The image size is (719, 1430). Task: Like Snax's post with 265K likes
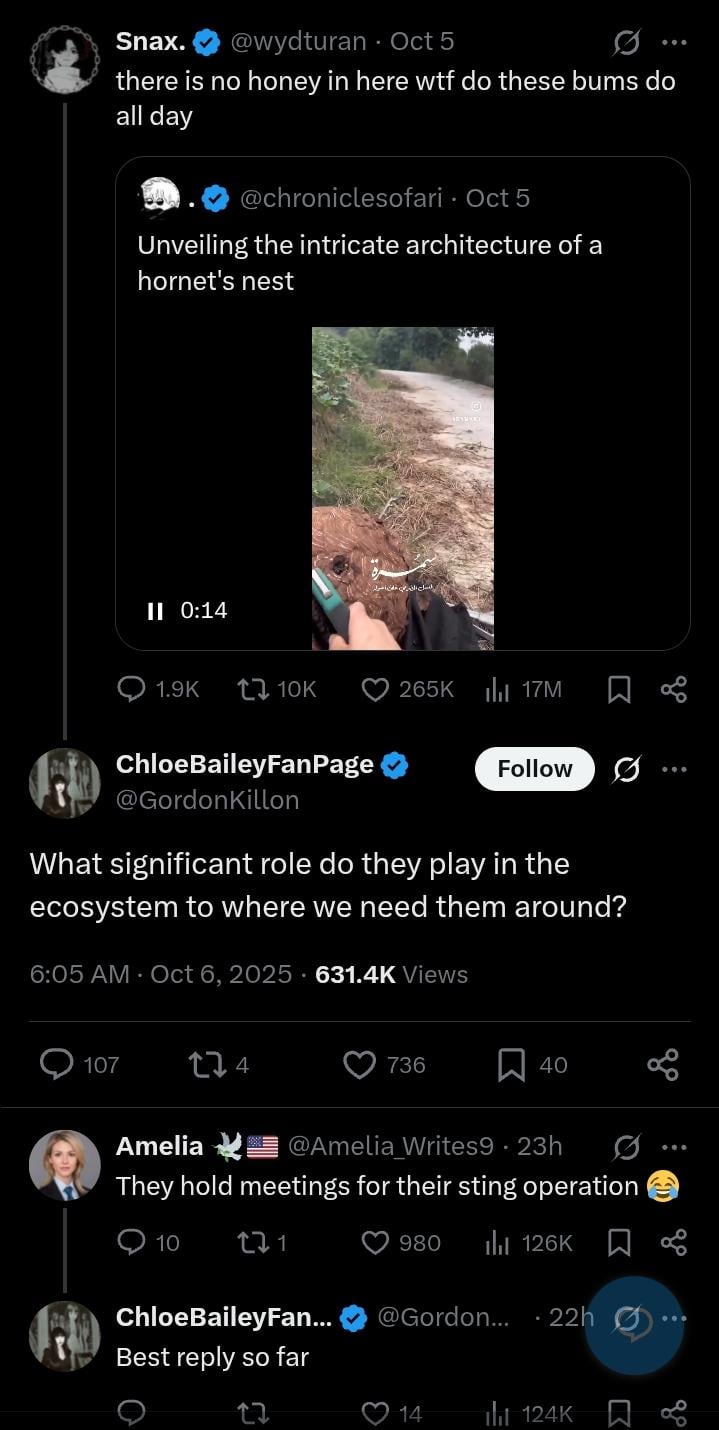374,689
